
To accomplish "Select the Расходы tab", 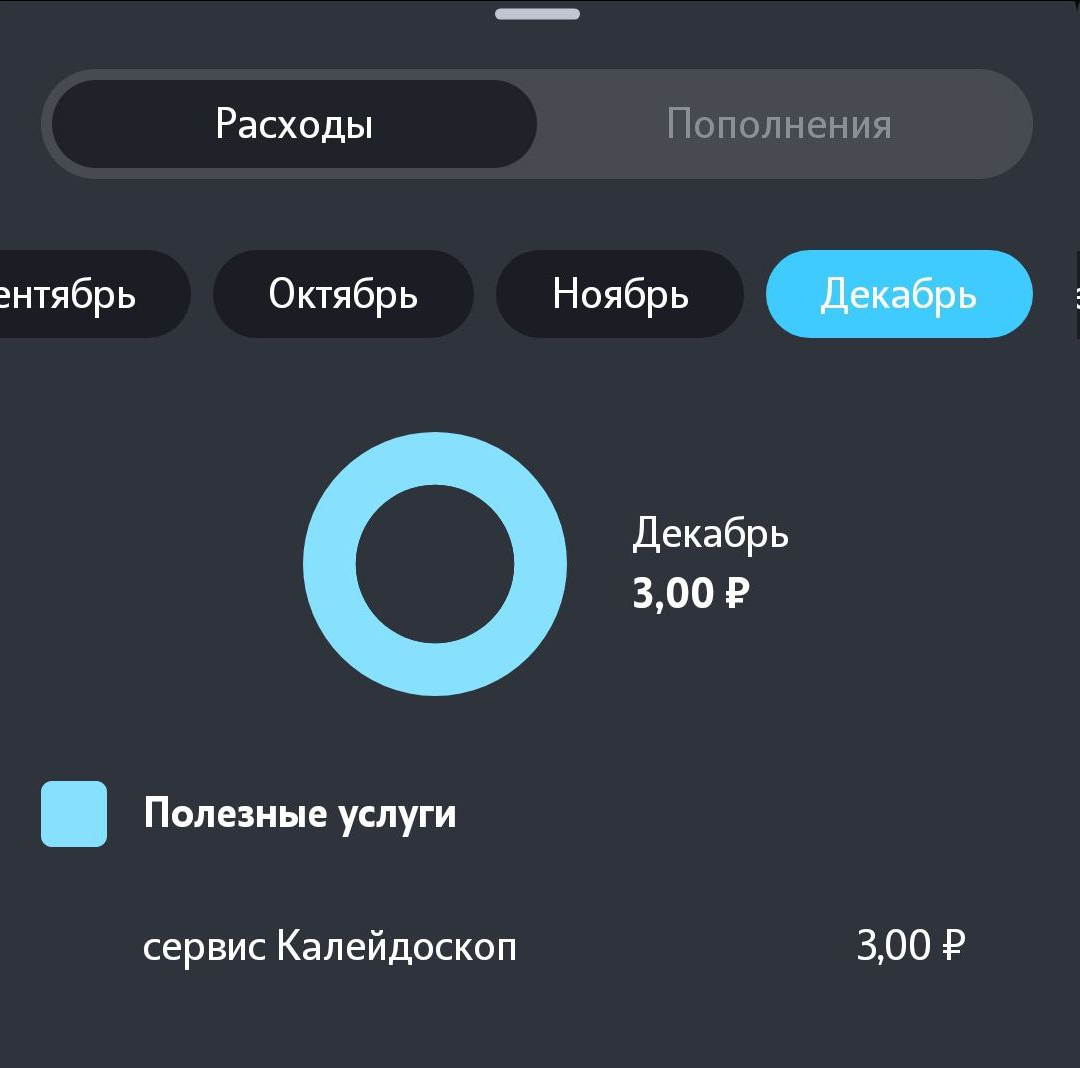I will [294, 124].
